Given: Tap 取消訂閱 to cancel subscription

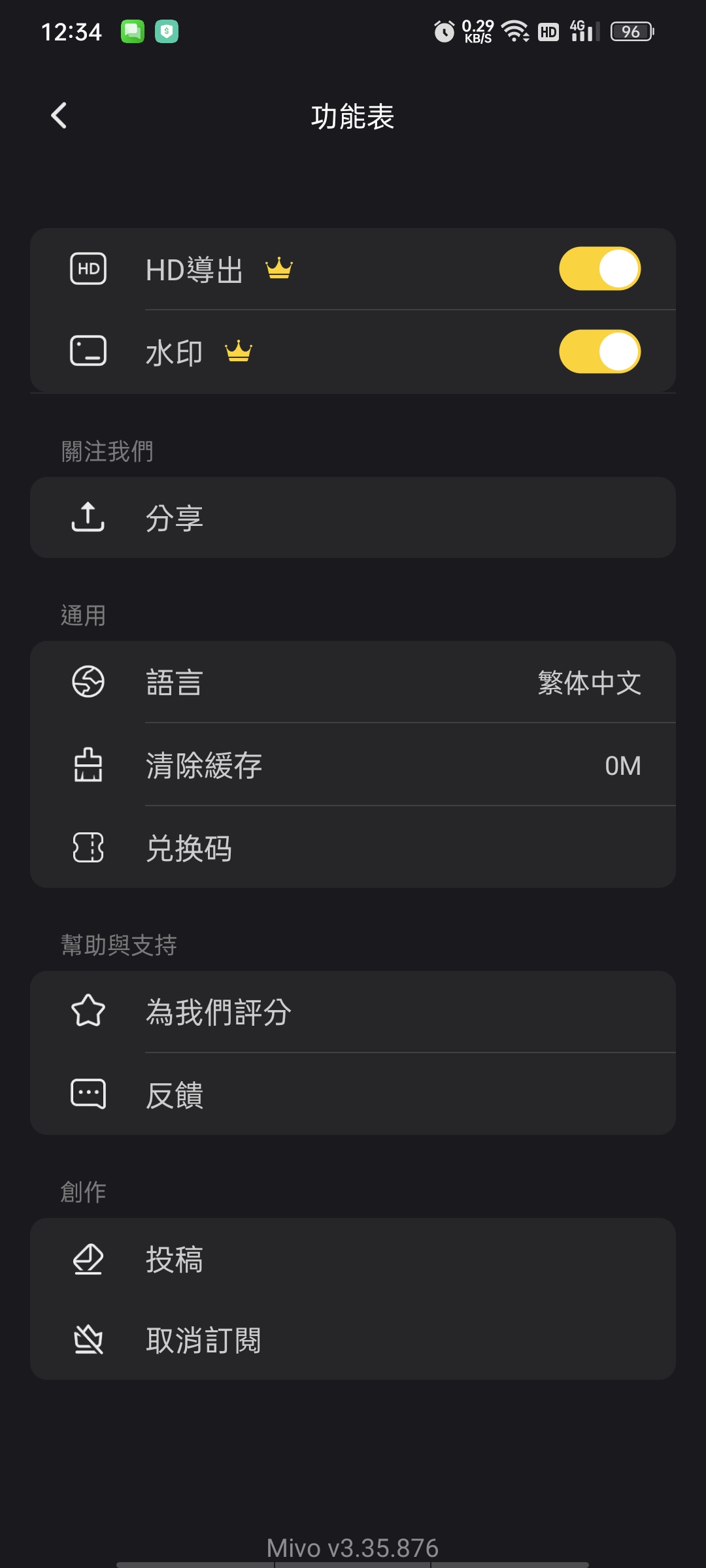Looking at the screenshot, I should (353, 1340).
